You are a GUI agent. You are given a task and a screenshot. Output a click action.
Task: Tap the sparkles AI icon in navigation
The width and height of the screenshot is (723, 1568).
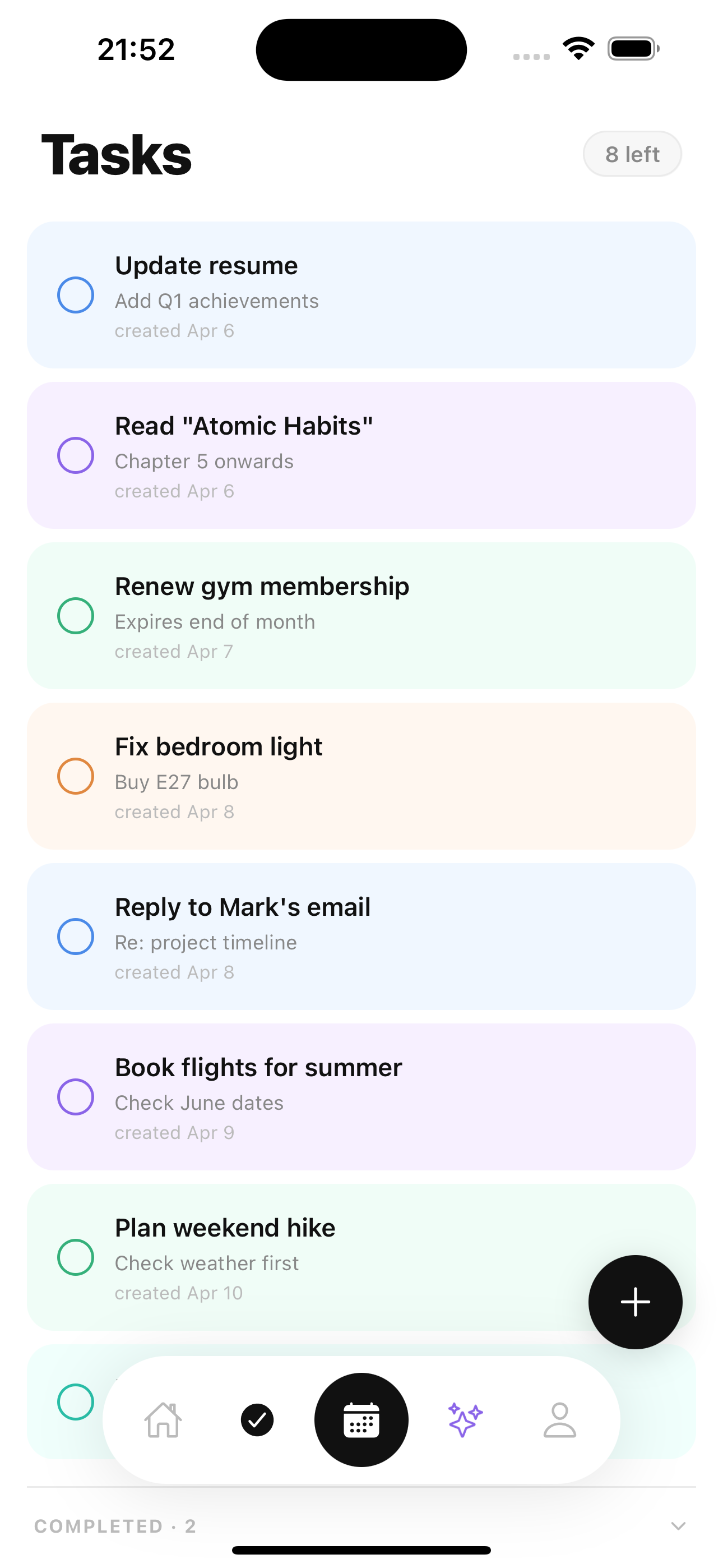pyautogui.click(x=465, y=1420)
